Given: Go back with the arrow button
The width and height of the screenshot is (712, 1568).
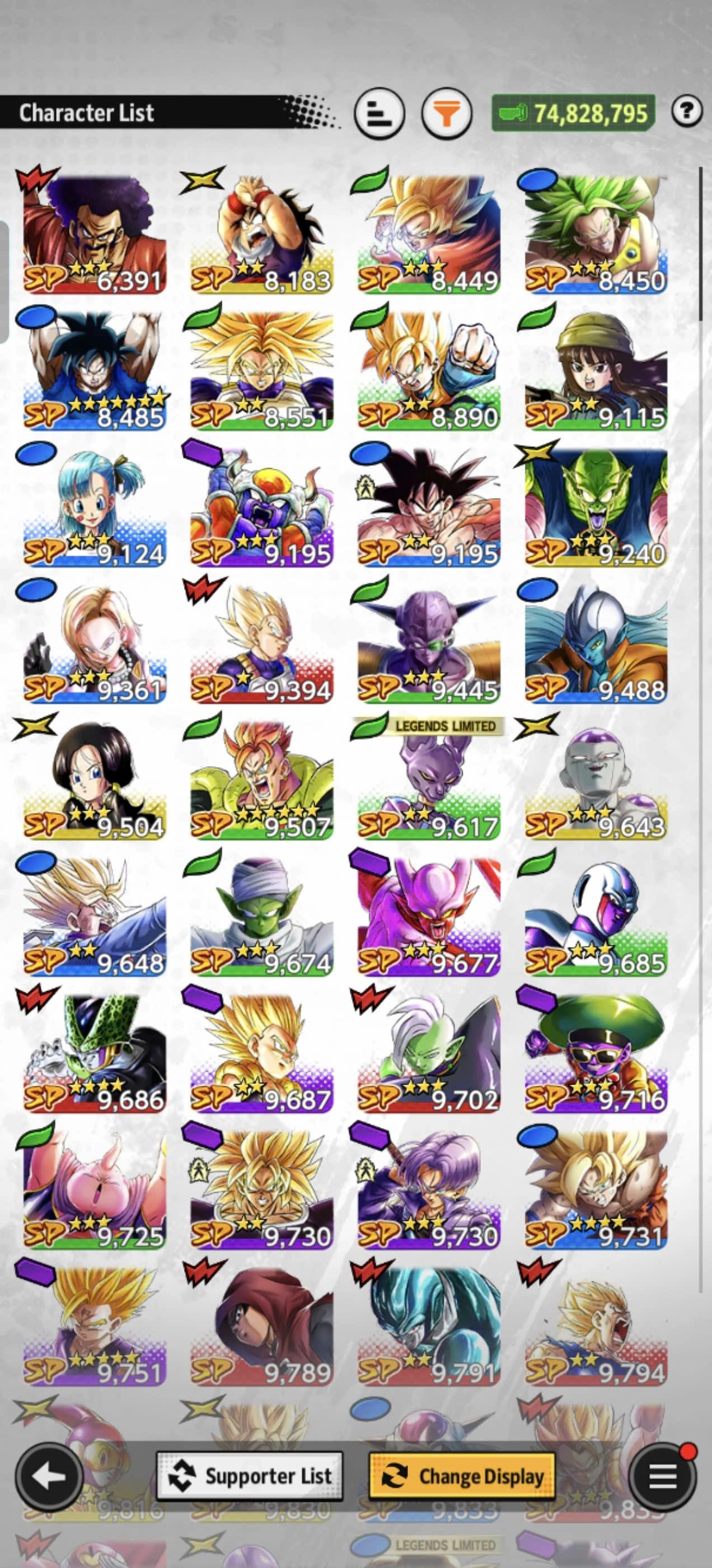Looking at the screenshot, I should [49, 1476].
